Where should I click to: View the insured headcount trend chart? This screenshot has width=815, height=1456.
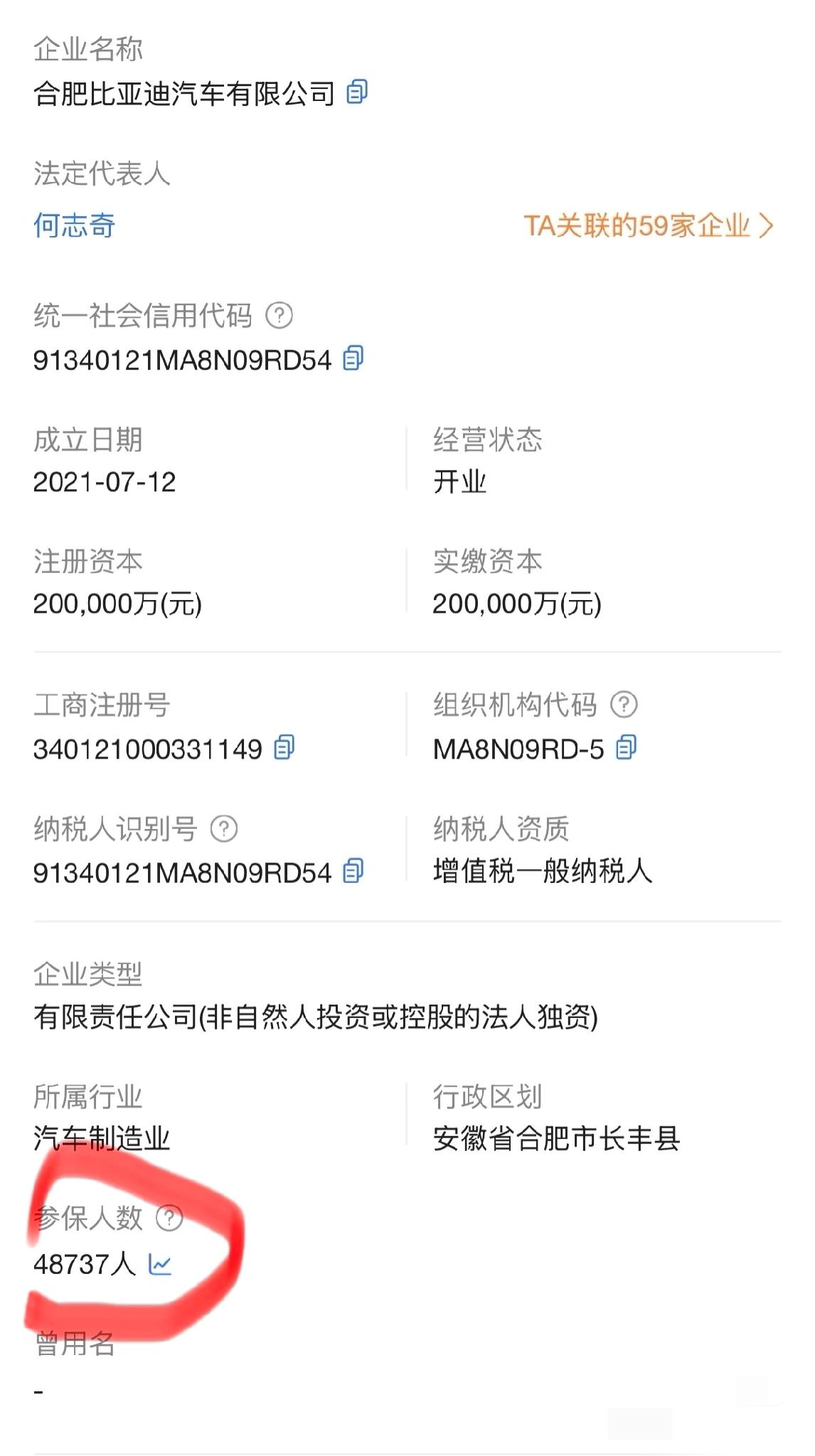point(160,1264)
